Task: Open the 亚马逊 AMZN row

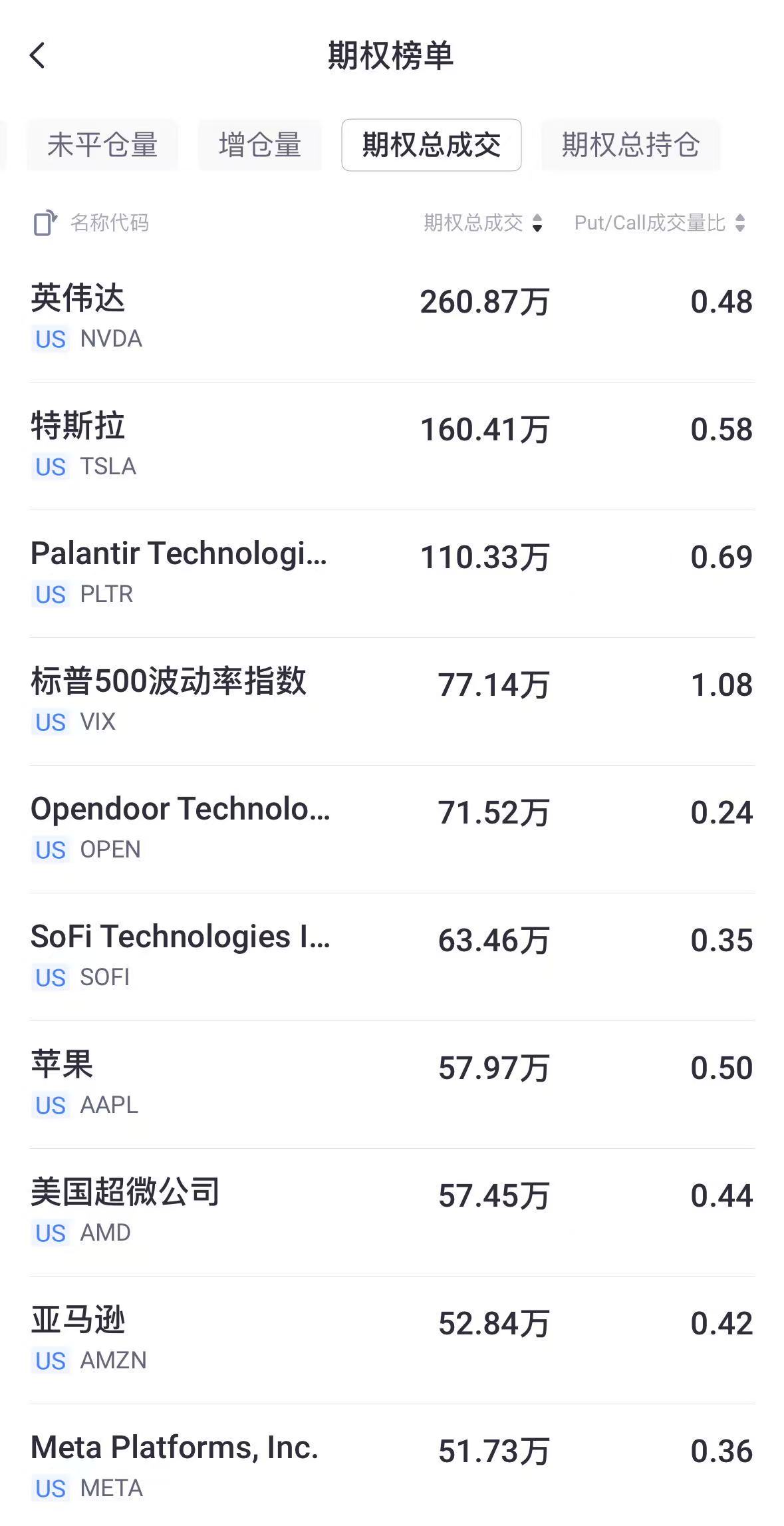Action: [392, 1339]
